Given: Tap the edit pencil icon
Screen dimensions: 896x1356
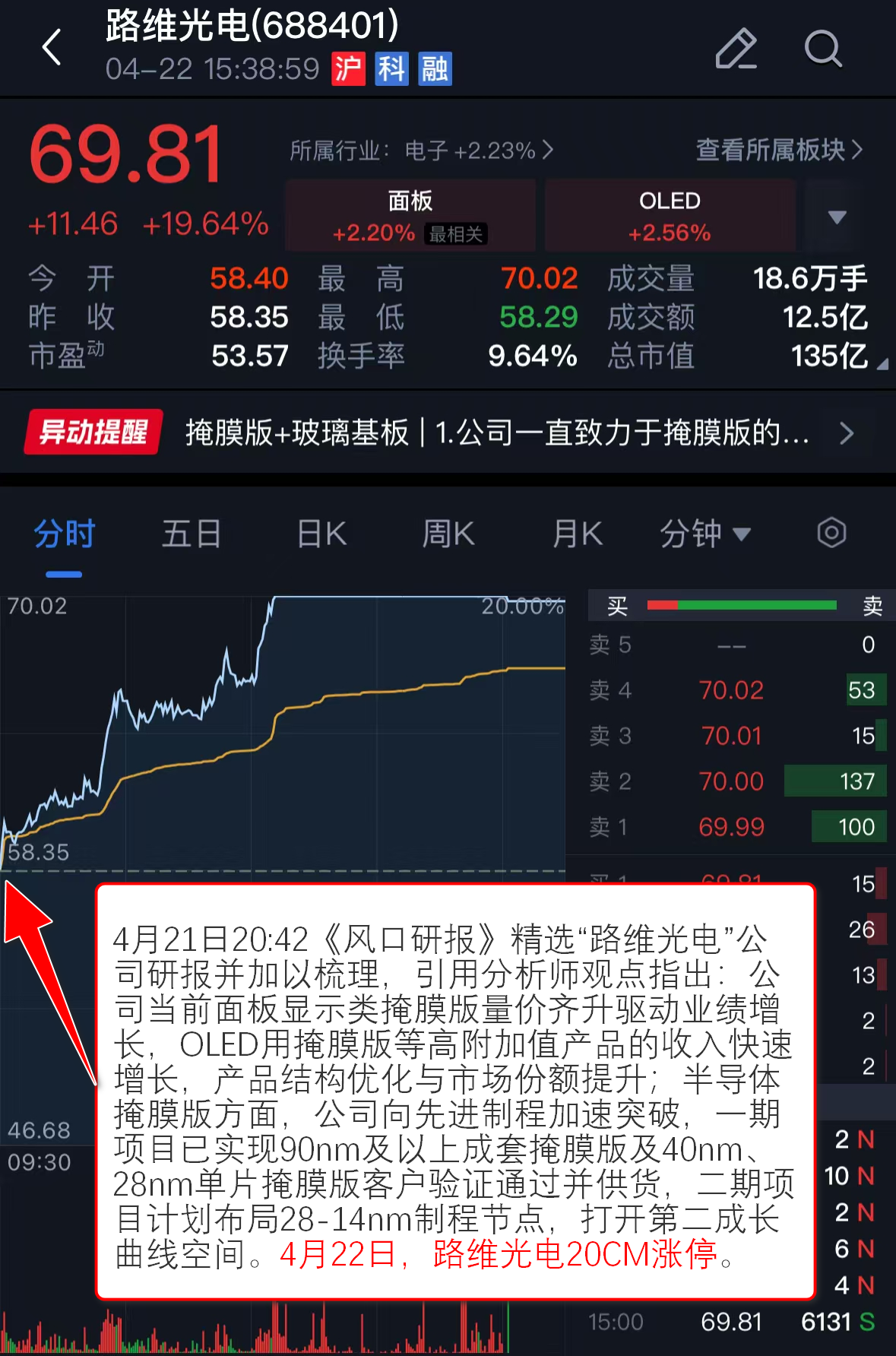Looking at the screenshot, I should click(x=736, y=49).
